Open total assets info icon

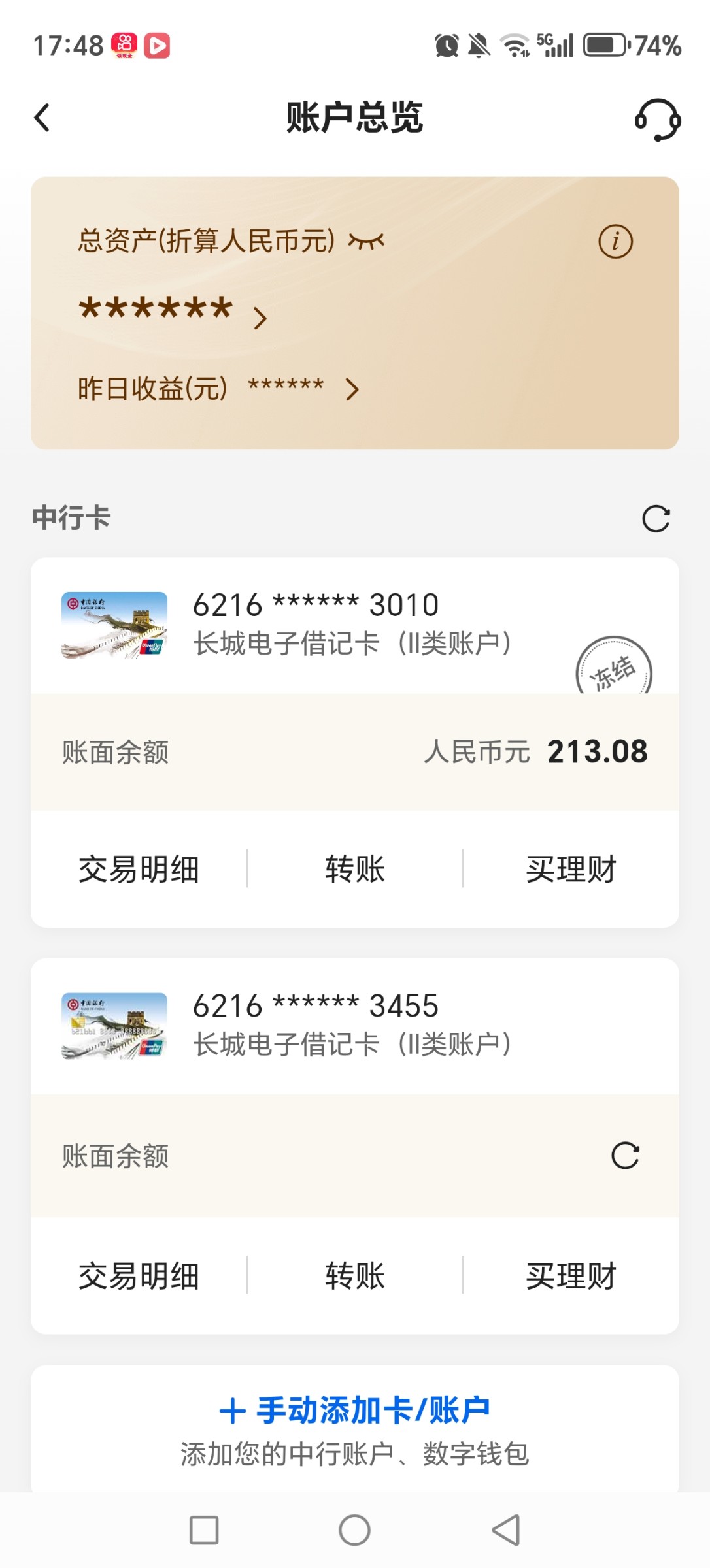(615, 242)
